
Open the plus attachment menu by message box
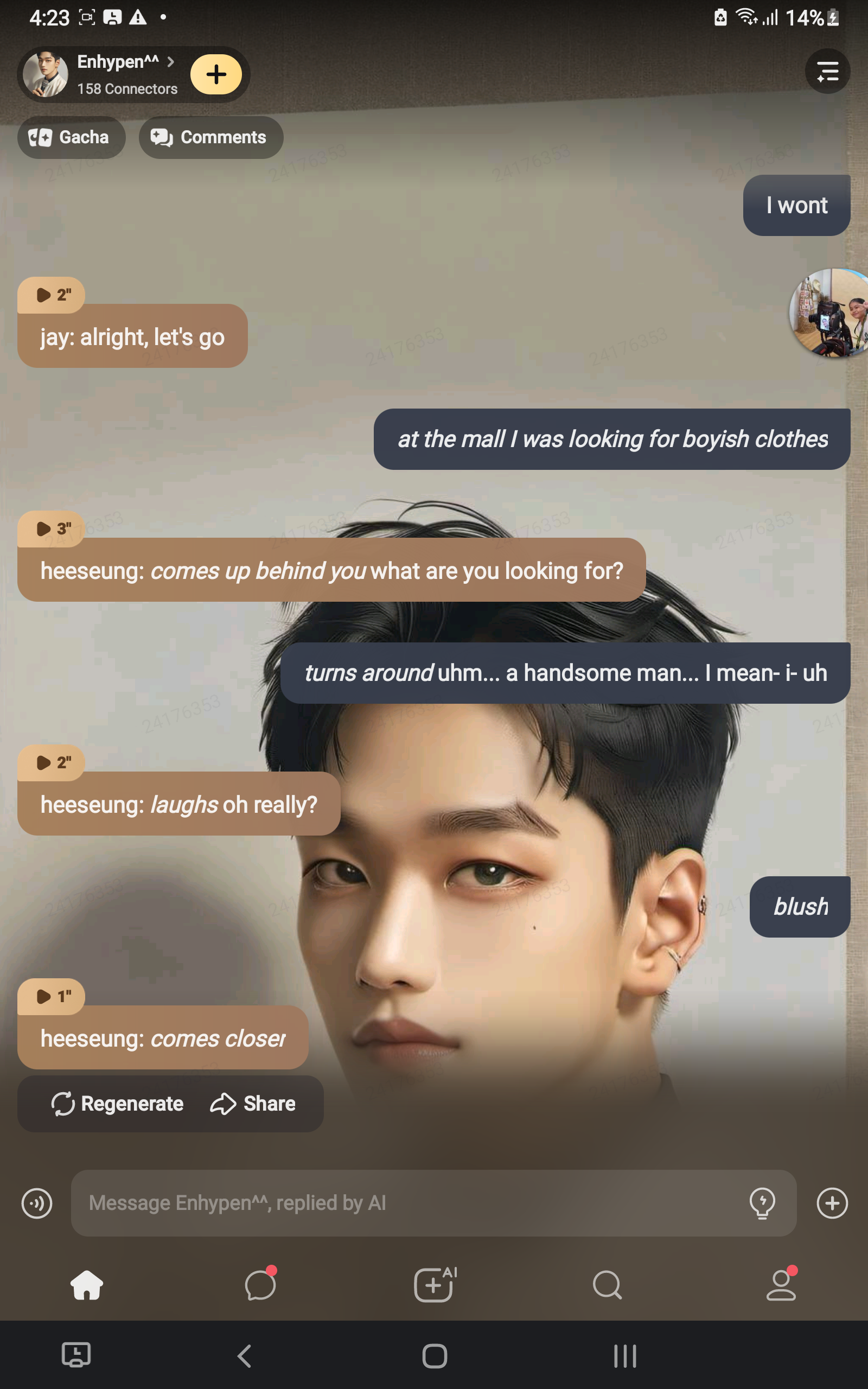point(832,1202)
